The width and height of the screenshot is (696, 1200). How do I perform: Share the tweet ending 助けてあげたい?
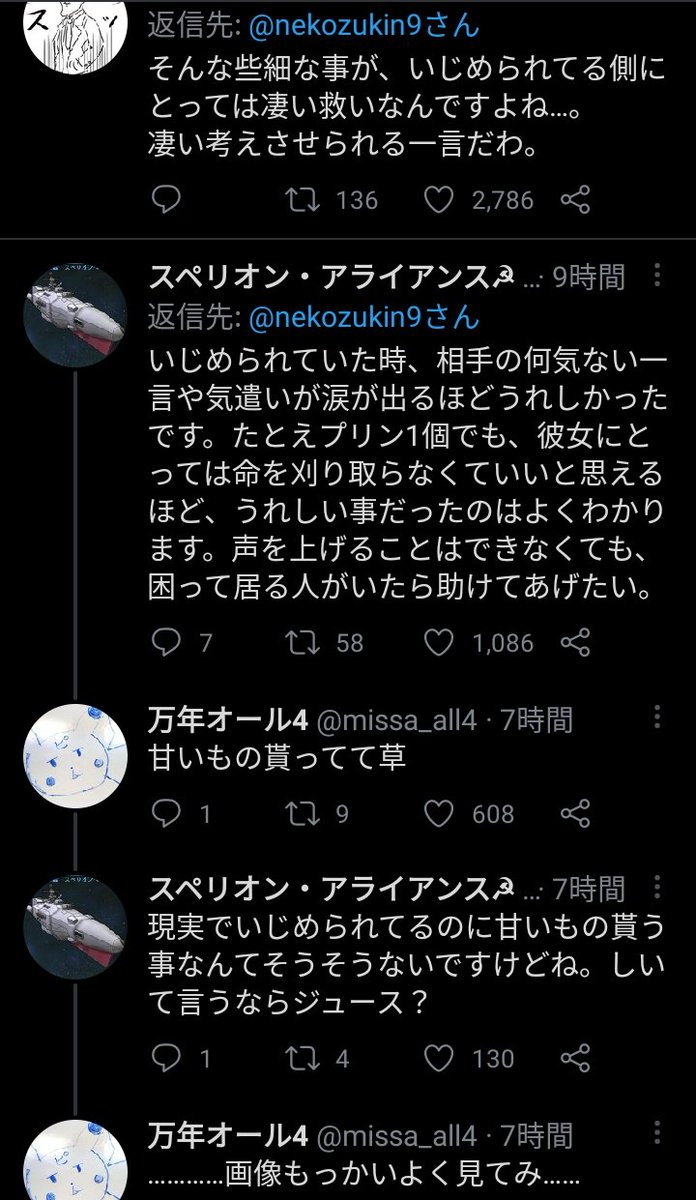point(575,642)
